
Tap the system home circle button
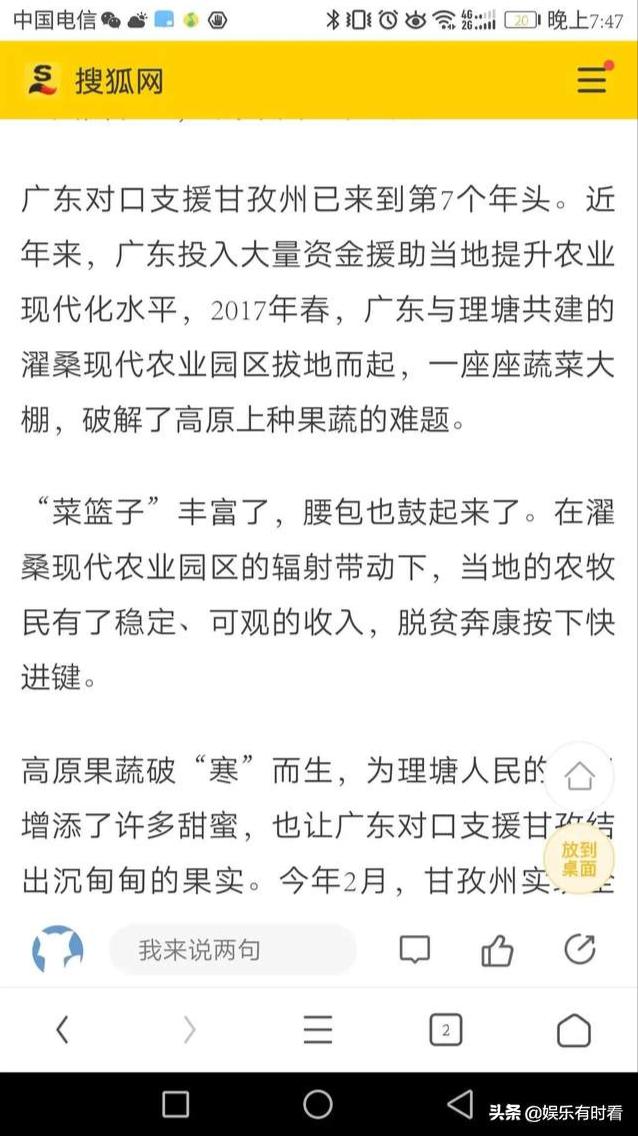pyautogui.click(x=318, y=1104)
